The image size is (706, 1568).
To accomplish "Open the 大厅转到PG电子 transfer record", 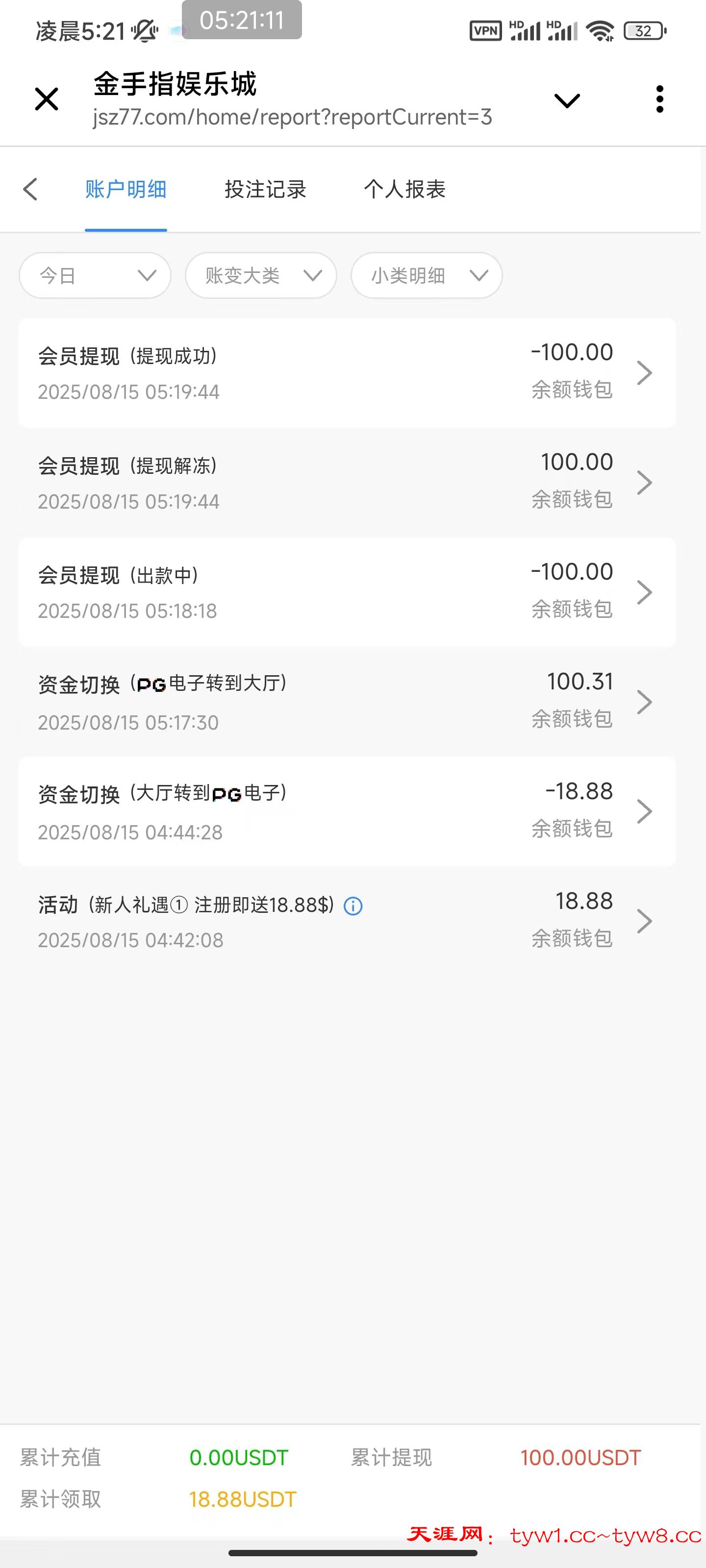I will click(x=347, y=811).
